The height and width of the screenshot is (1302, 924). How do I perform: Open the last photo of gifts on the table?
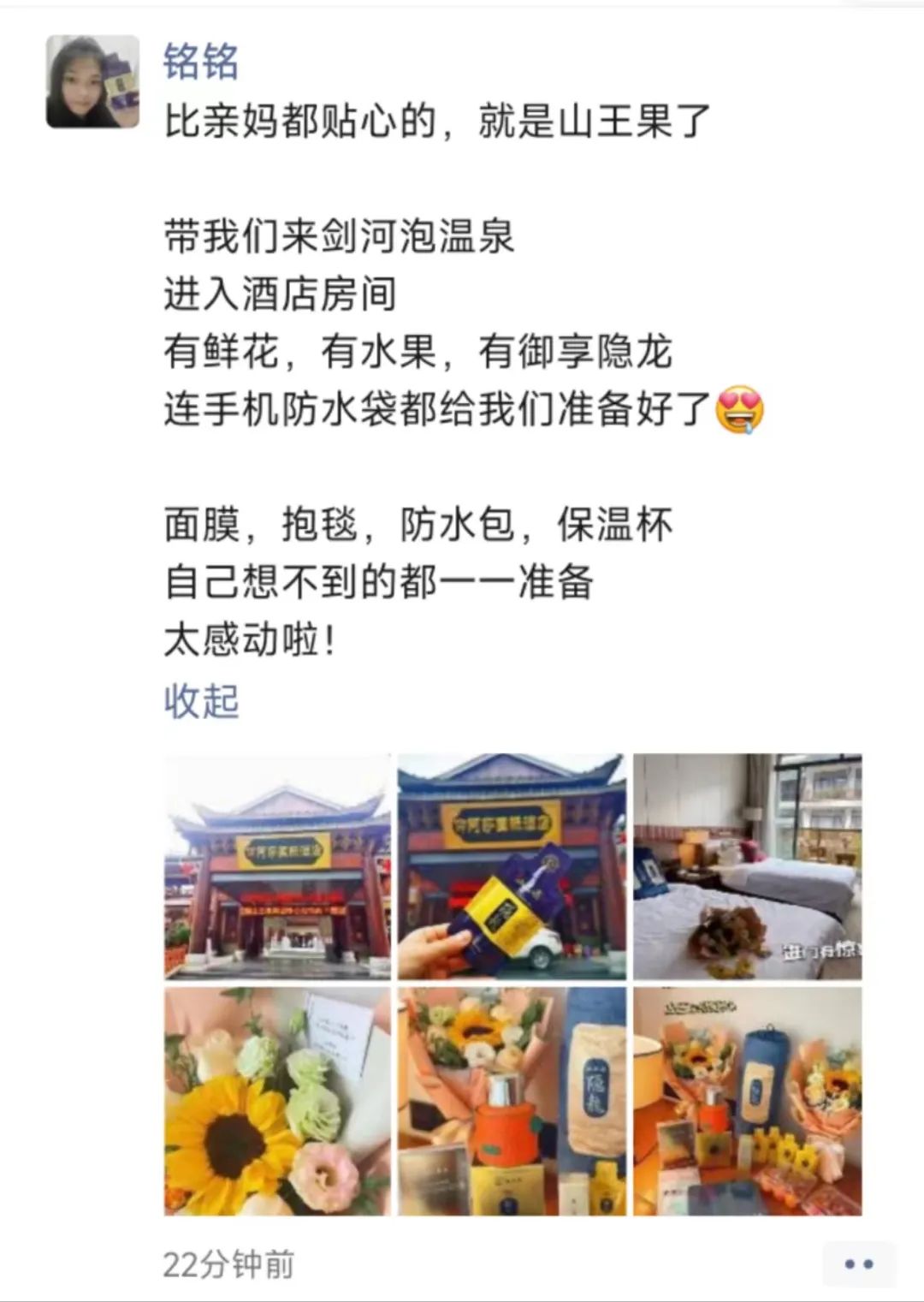click(x=747, y=1101)
